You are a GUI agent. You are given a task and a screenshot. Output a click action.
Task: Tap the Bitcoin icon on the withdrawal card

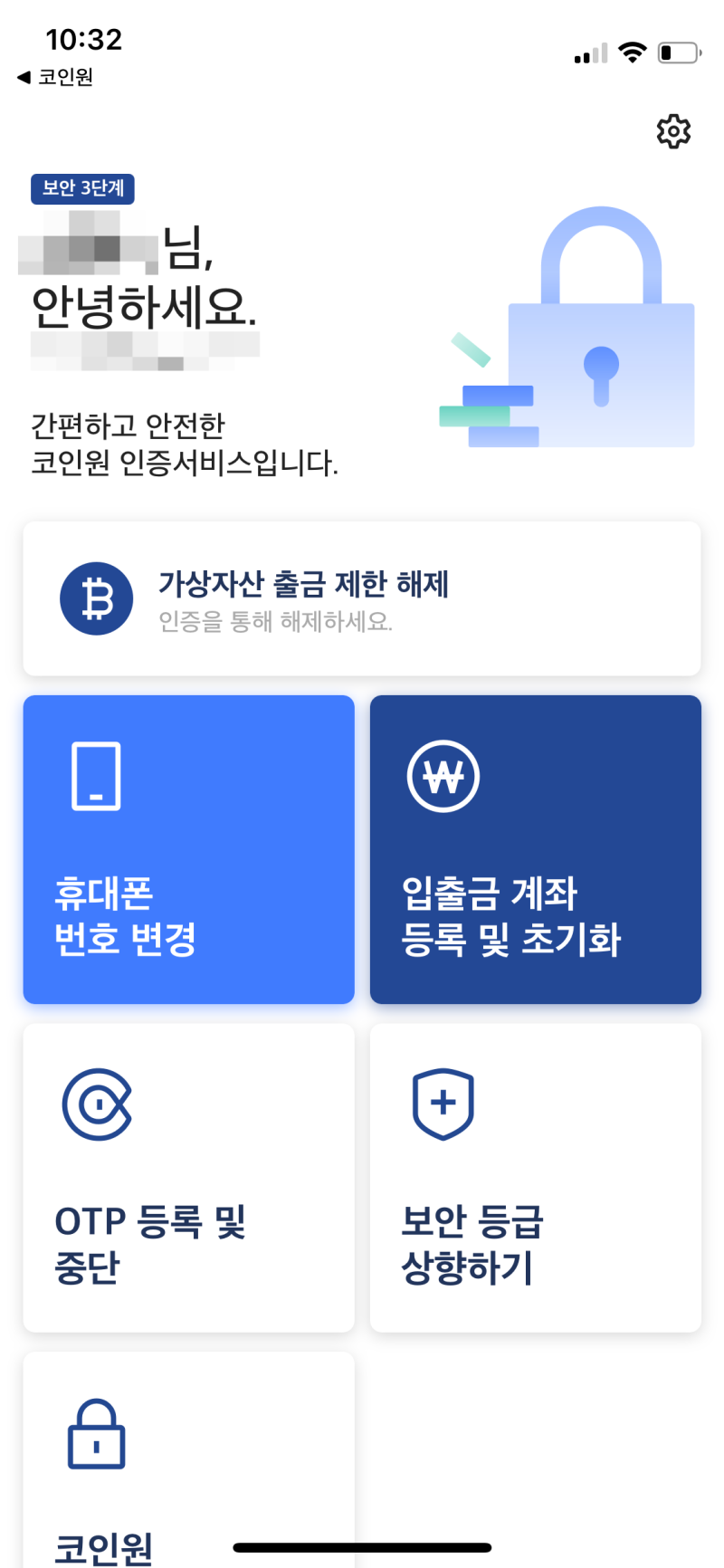click(x=96, y=598)
